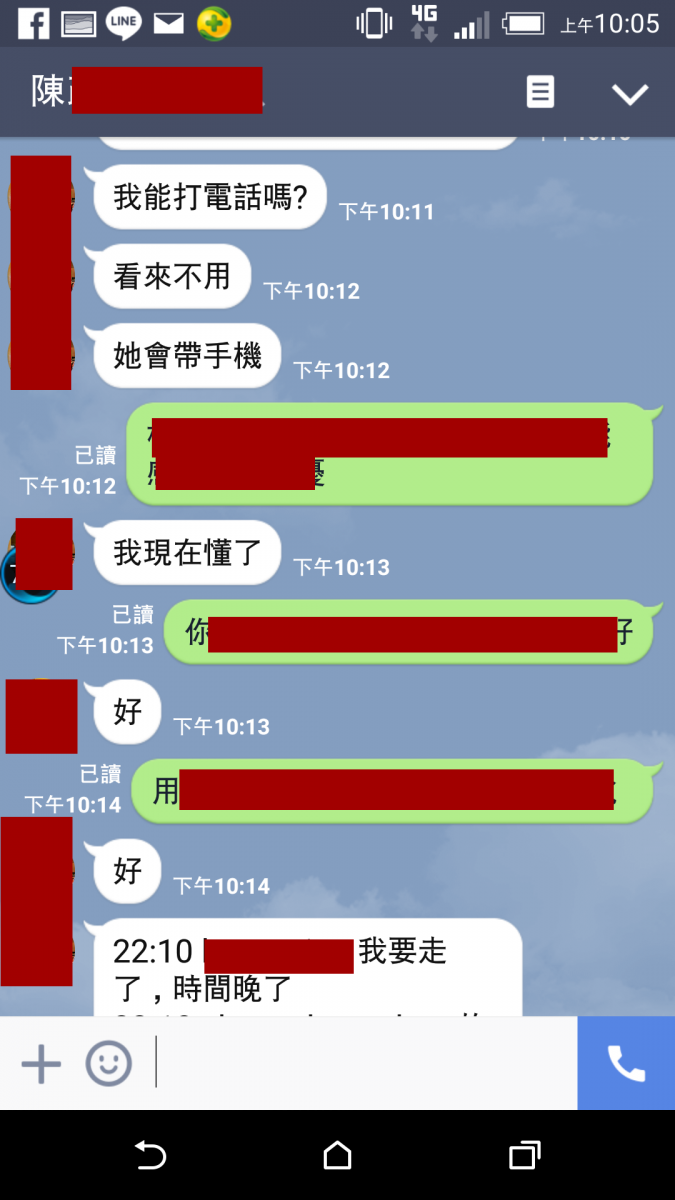Expand the chat options chevron
675x1200 pixels.
click(x=630, y=93)
